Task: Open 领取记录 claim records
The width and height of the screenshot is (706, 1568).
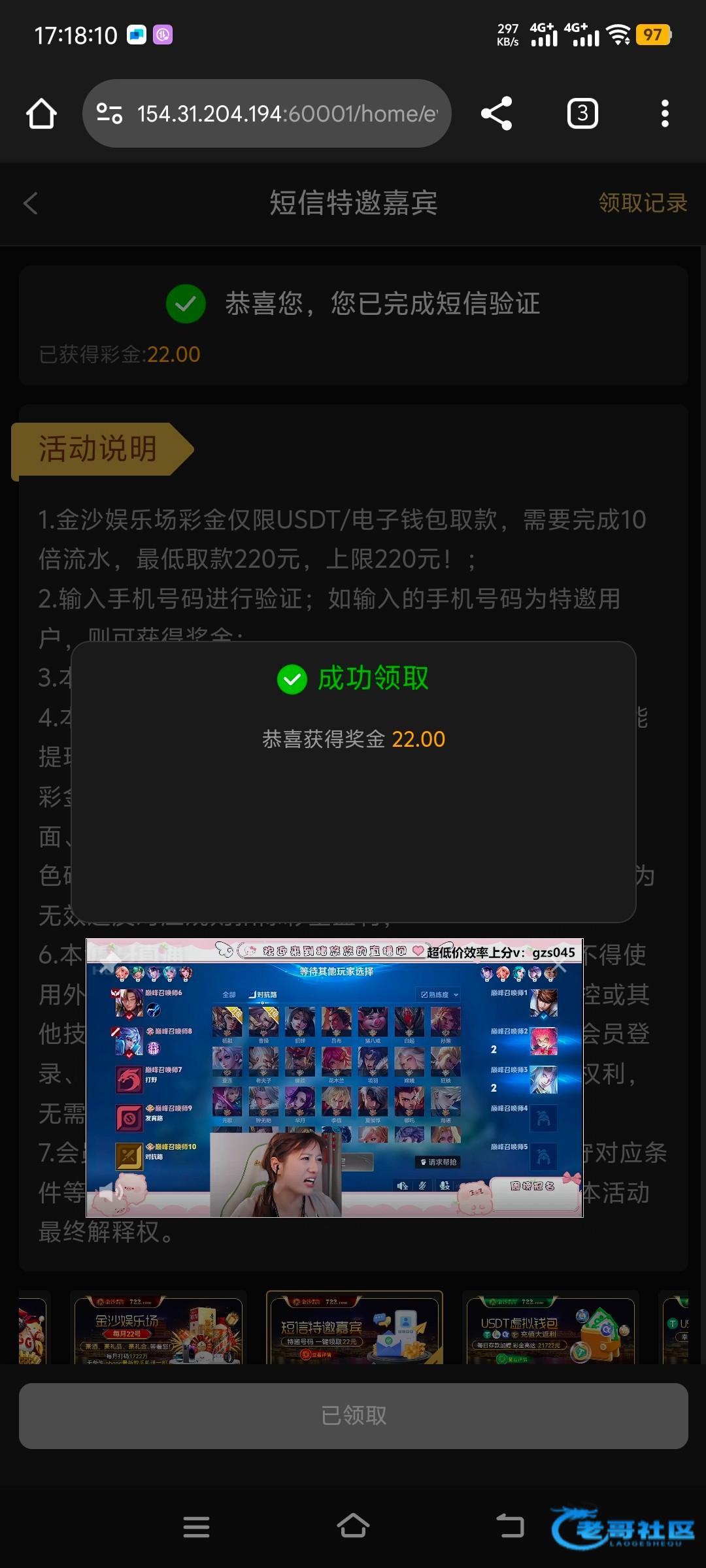Action: 642,203
